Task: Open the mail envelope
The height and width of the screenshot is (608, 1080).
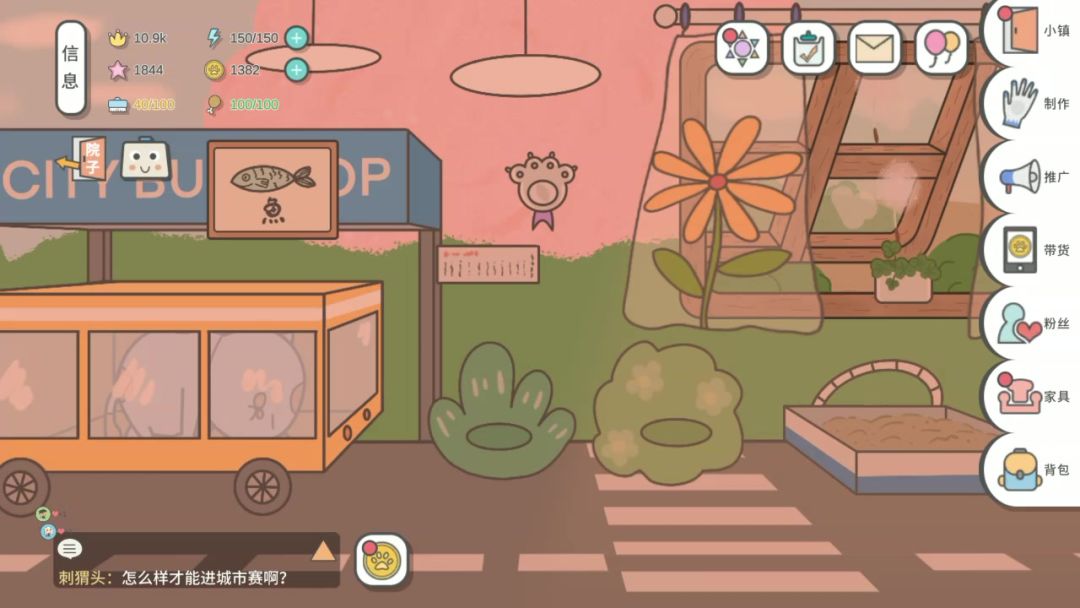Action: (875, 47)
